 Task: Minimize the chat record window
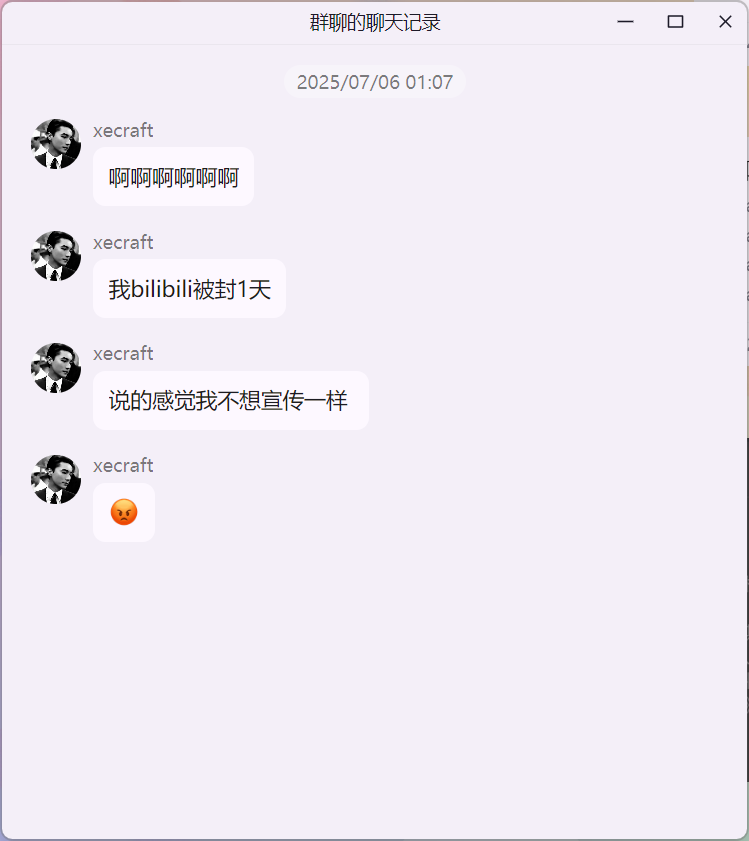click(626, 22)
